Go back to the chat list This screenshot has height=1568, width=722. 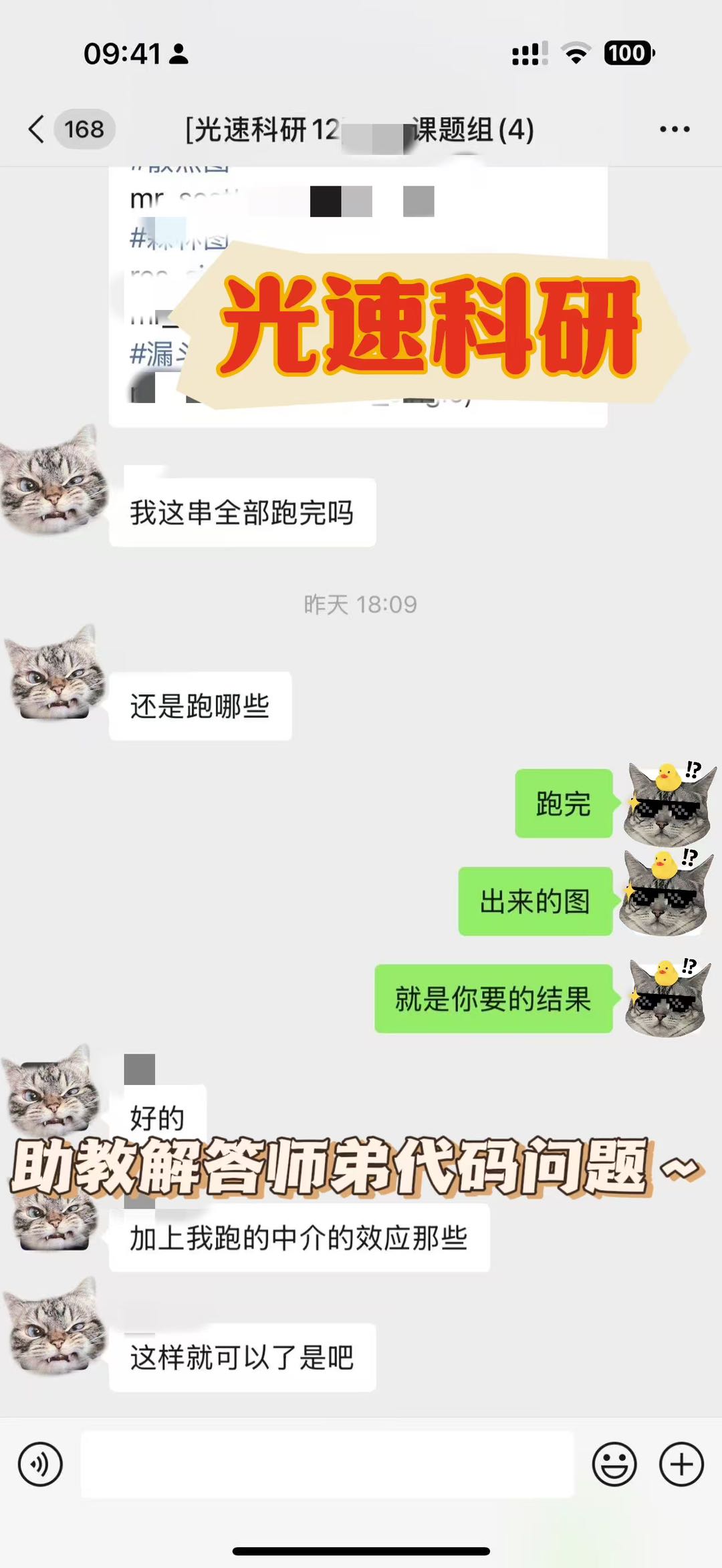coord(37,129)
